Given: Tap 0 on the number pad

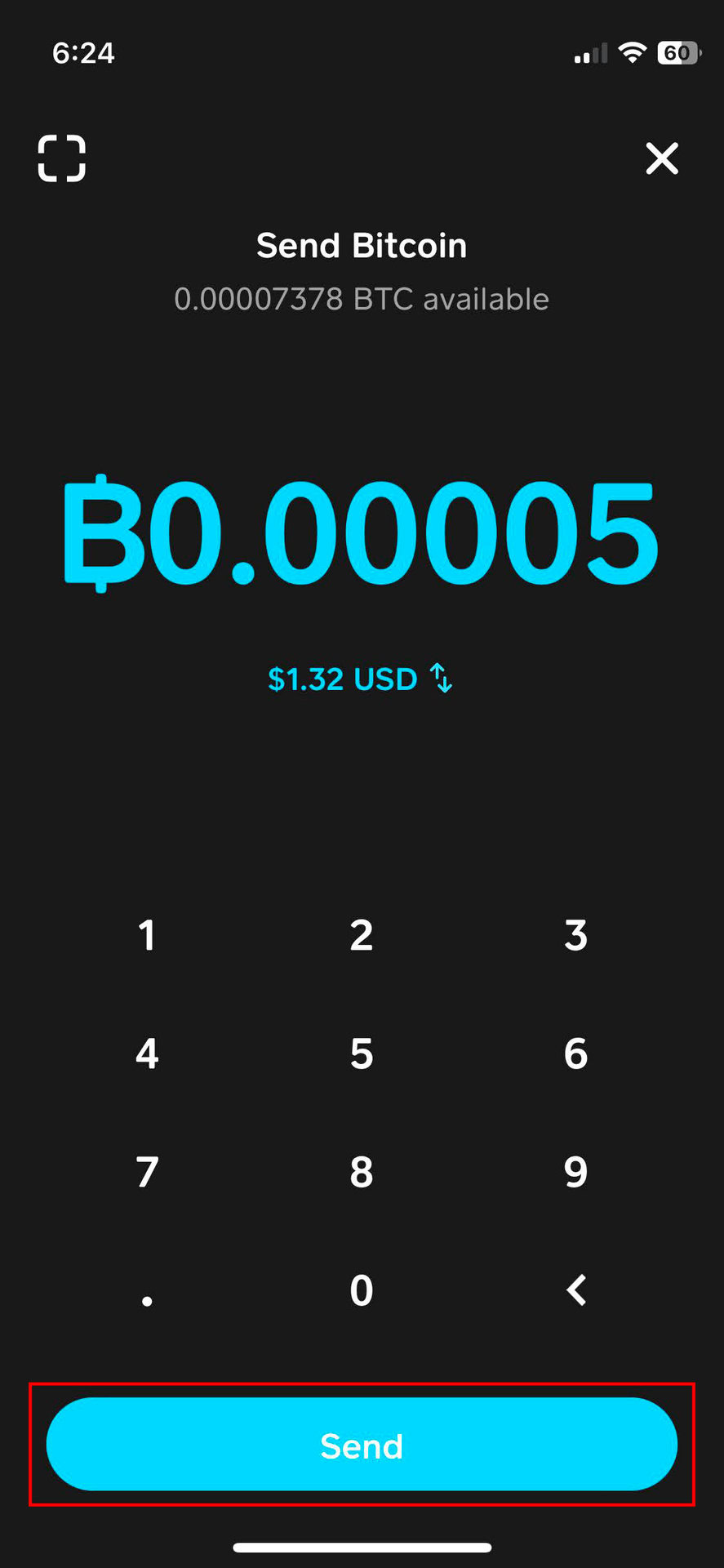Looking at the screenshot, I should click(362, 1290).
